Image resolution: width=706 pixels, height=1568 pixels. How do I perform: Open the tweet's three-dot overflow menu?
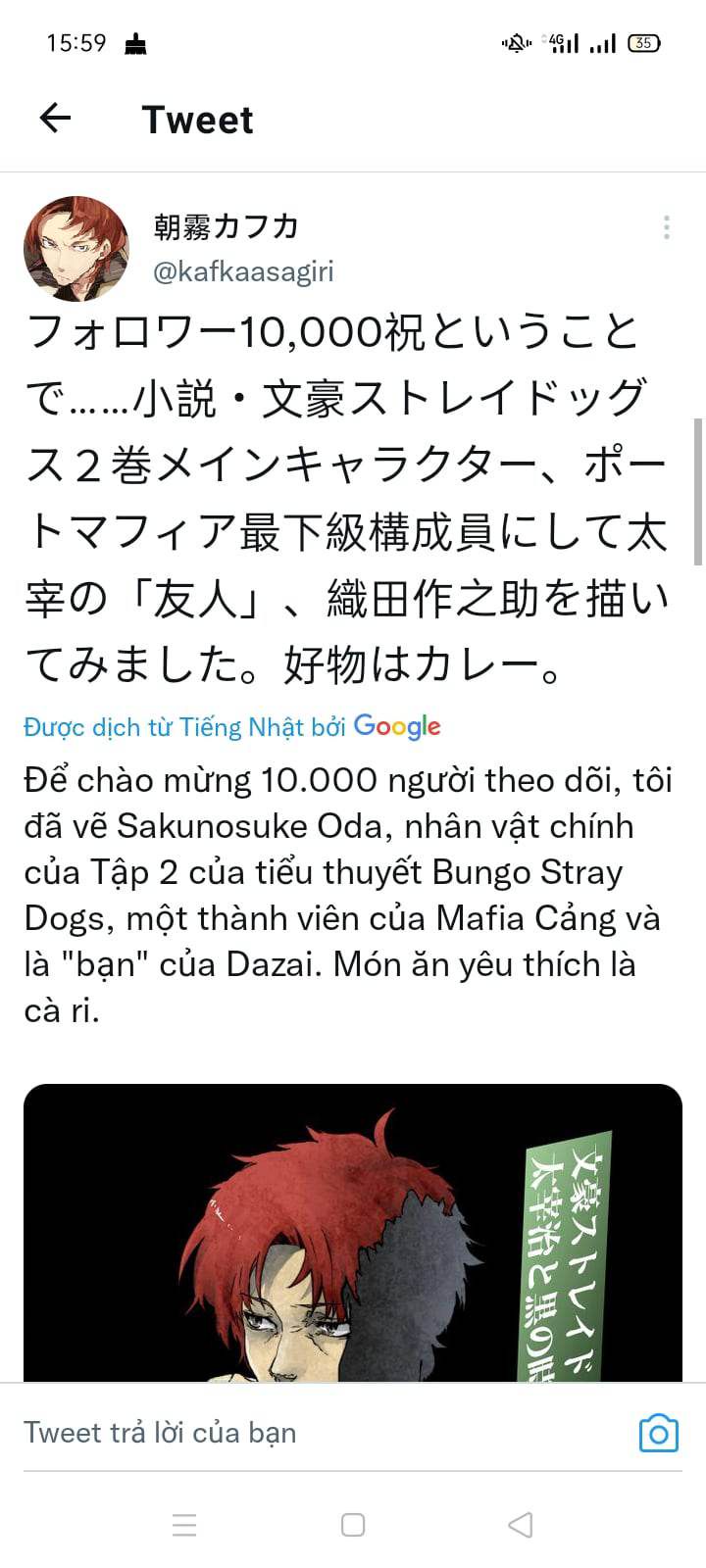(x=667, y=227)
